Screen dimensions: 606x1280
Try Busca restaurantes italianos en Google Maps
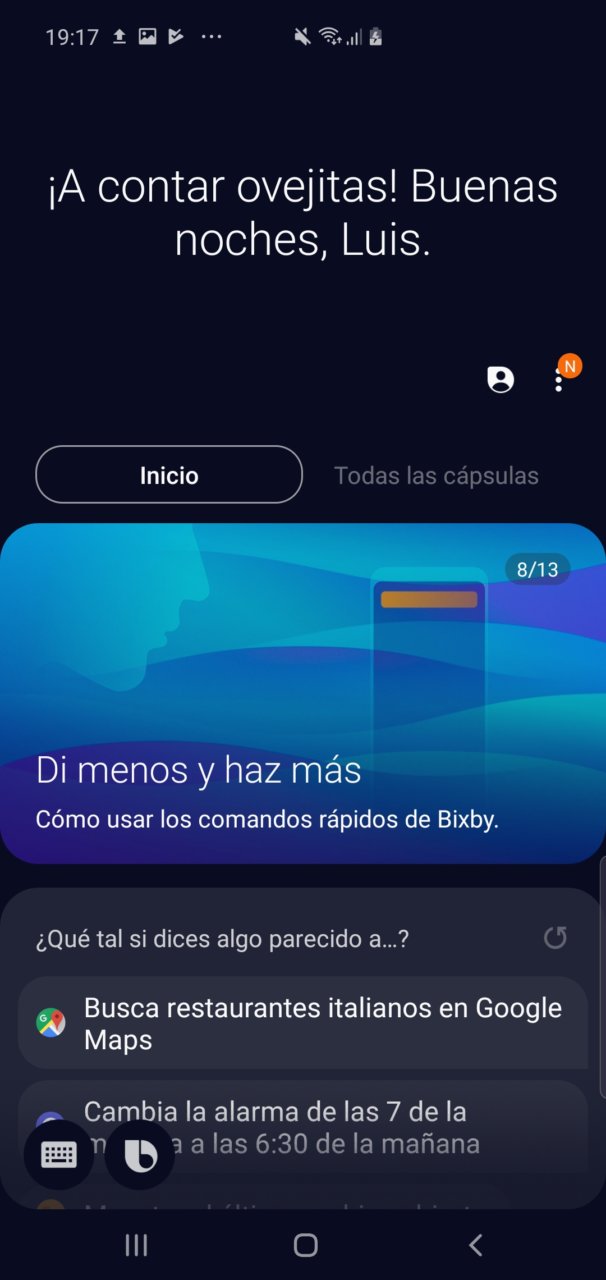[x=303, y=1023]
